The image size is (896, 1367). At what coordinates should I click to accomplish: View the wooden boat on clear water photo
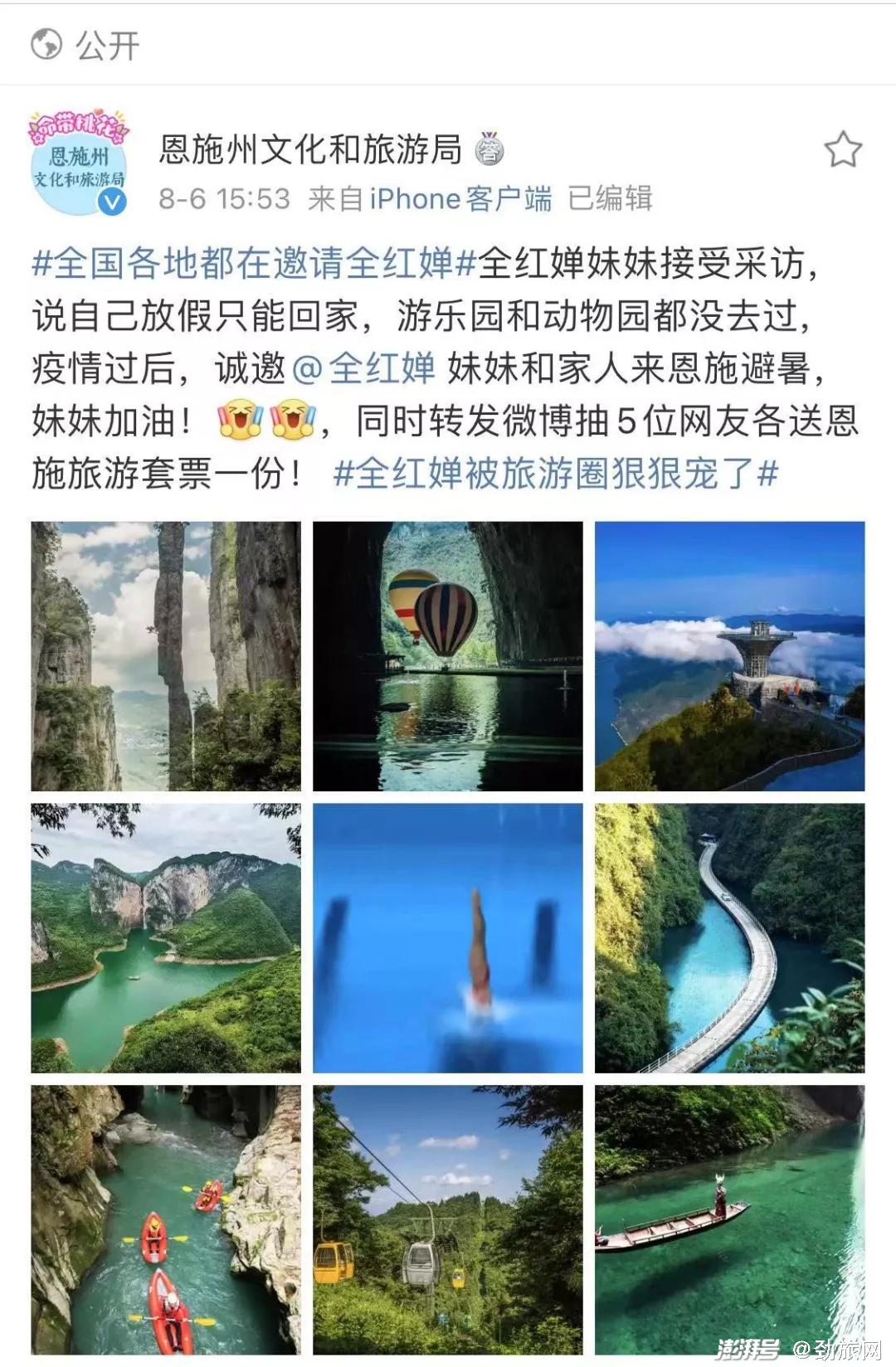[x=729, y=1219]
